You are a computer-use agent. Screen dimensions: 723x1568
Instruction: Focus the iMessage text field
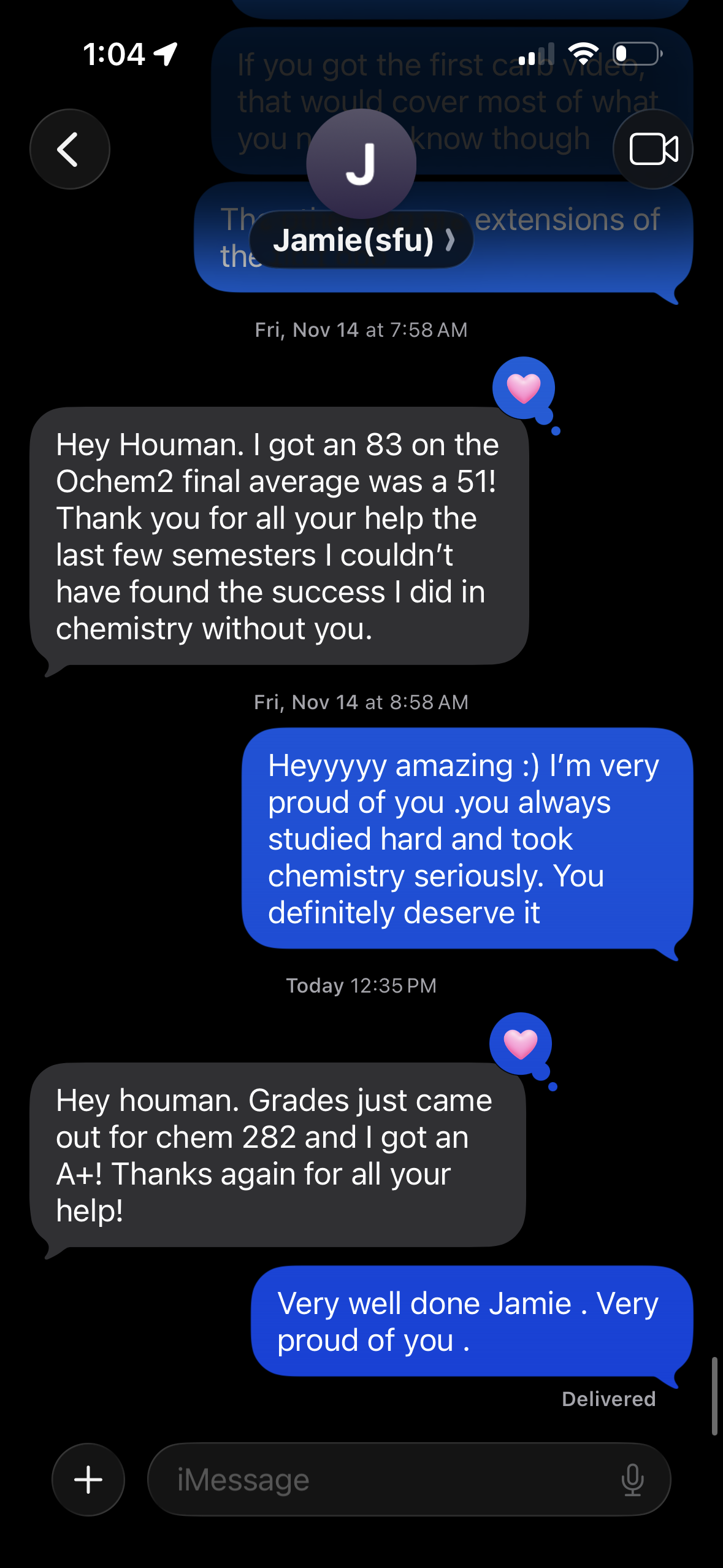(x=380, y=1479)
